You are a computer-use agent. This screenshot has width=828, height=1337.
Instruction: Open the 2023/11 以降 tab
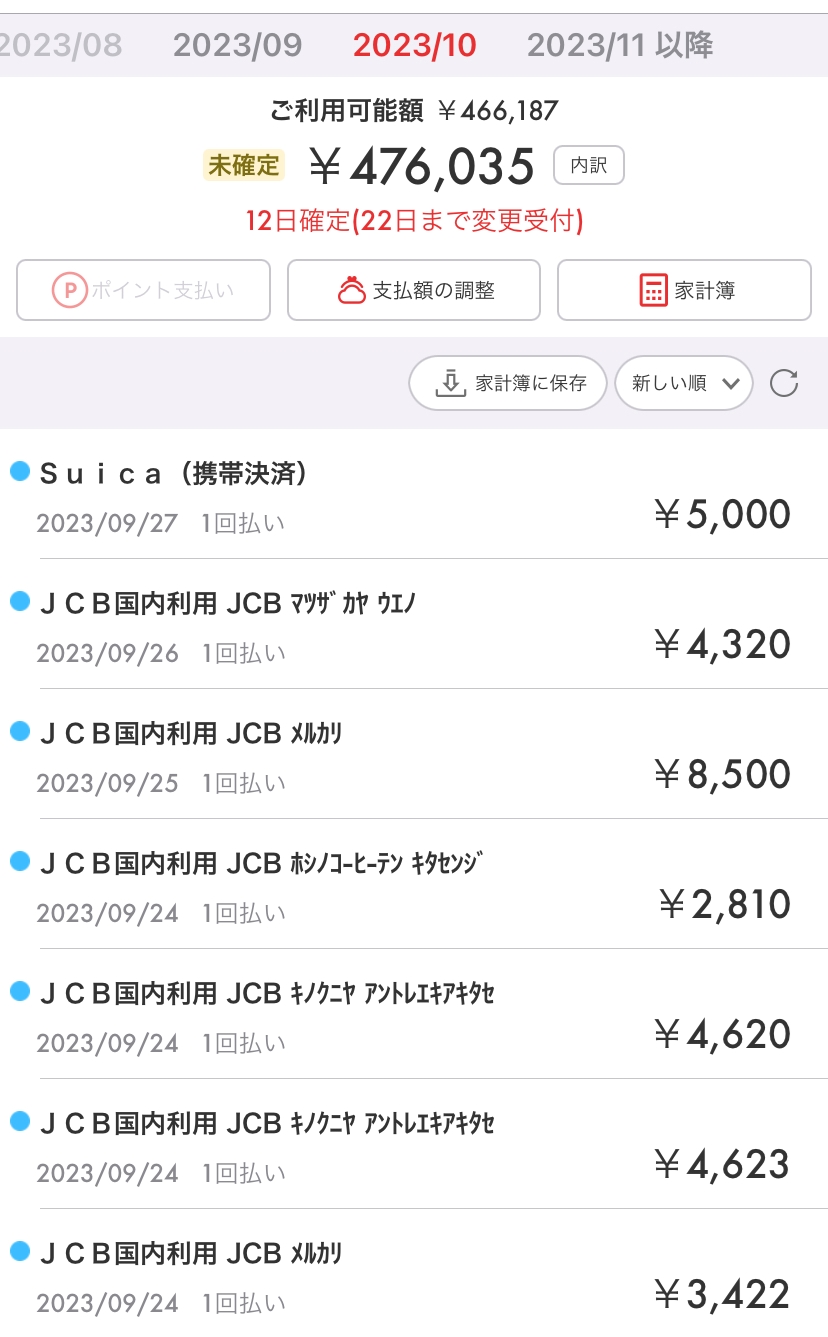(619, 45)
